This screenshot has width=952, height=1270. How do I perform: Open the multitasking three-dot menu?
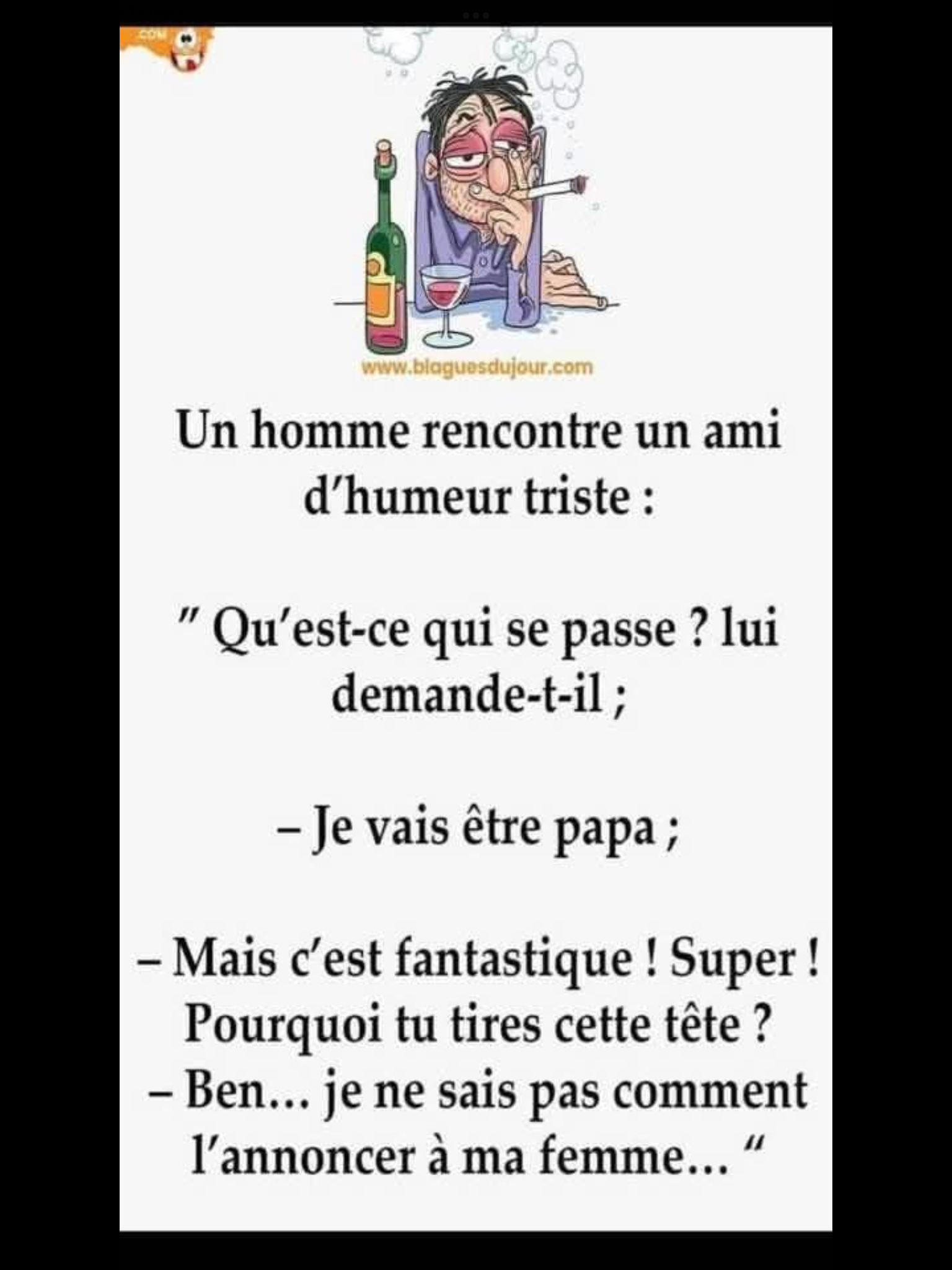[x=476, y=14]
